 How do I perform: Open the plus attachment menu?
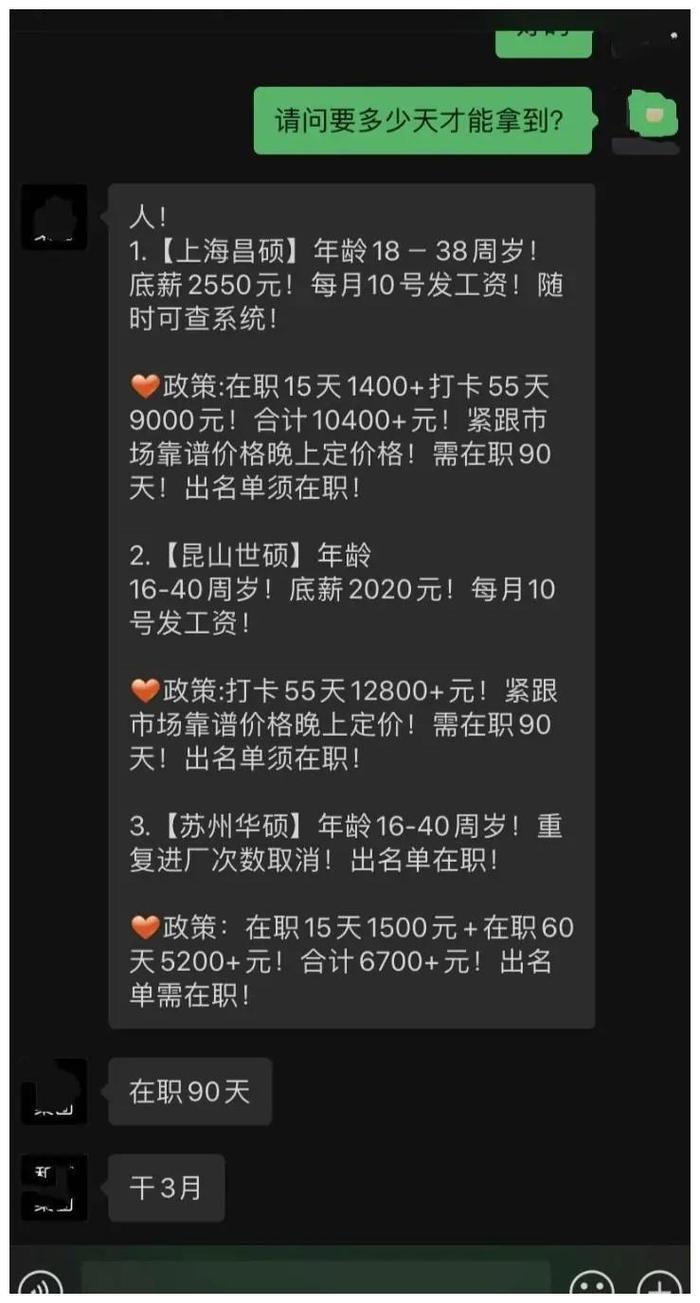659,1287
